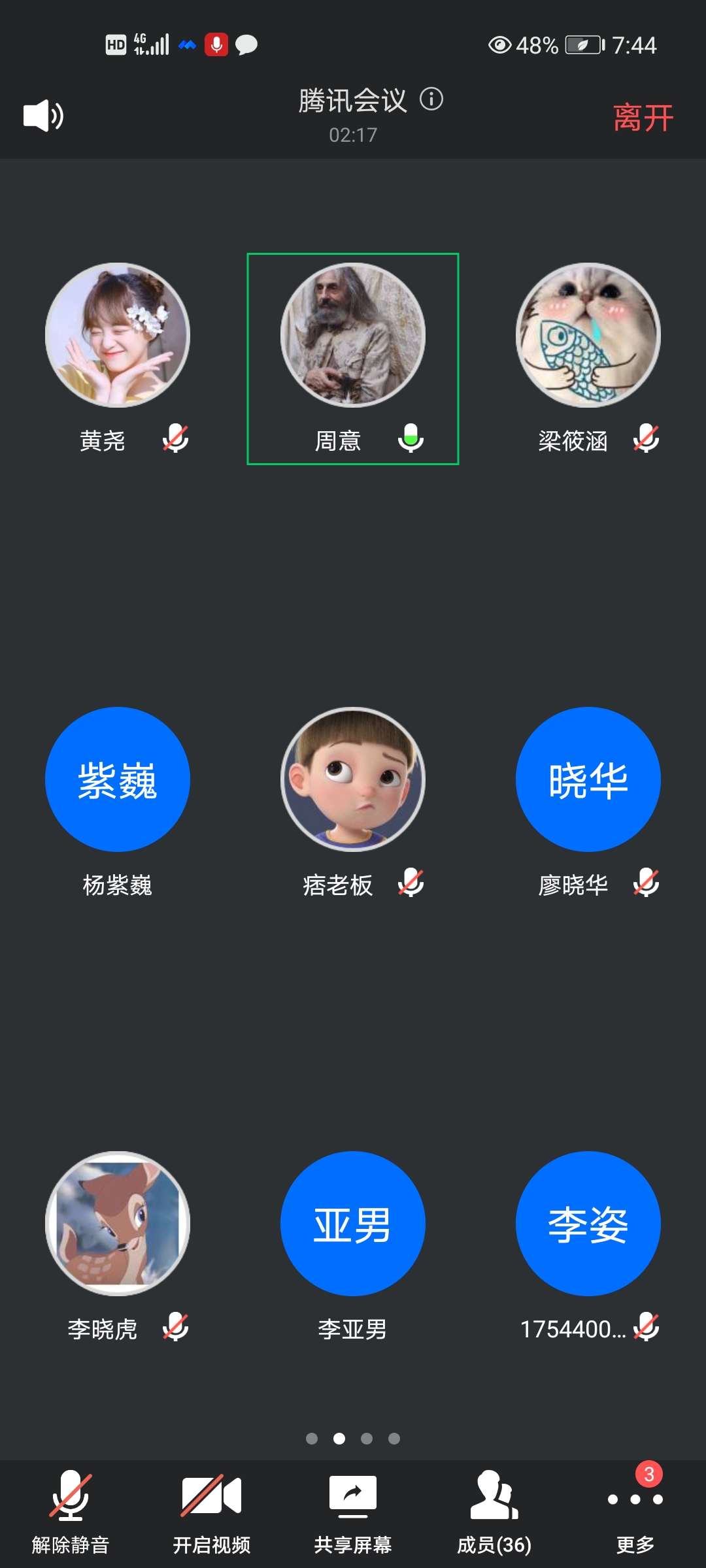The height and width of the screenshot is (1568, 706).
Task: Select 李晓虎's participant tile
Action: coord(118,1224)
